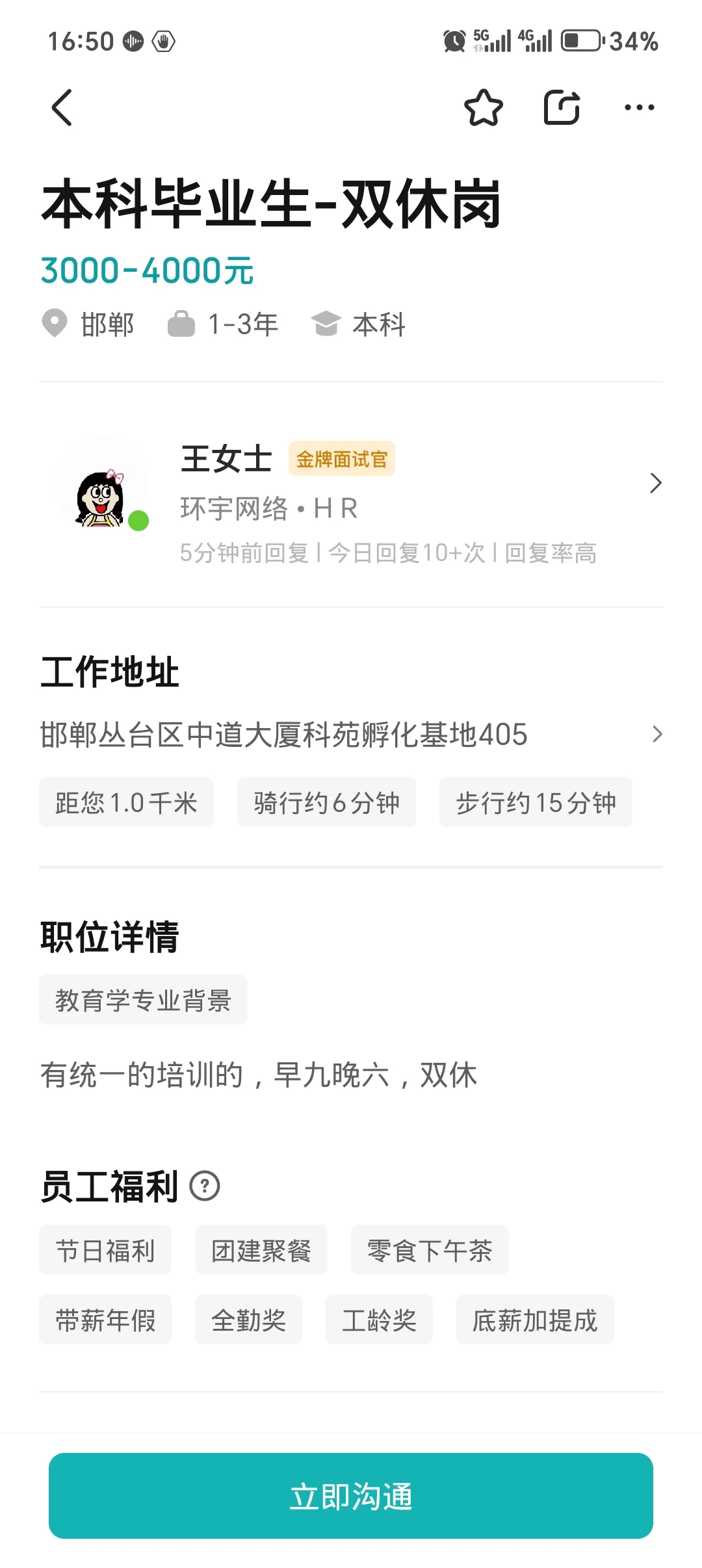Open the work address 邯郸丛台区中道大厦 map
Viewport: 702px width, 1568px height.
coord(351,735)
